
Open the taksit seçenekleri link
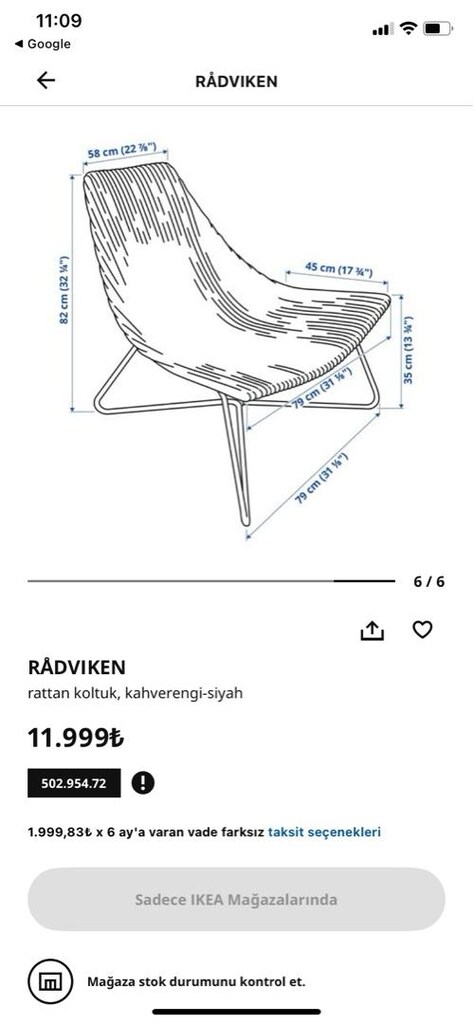[x=324, y=832]
